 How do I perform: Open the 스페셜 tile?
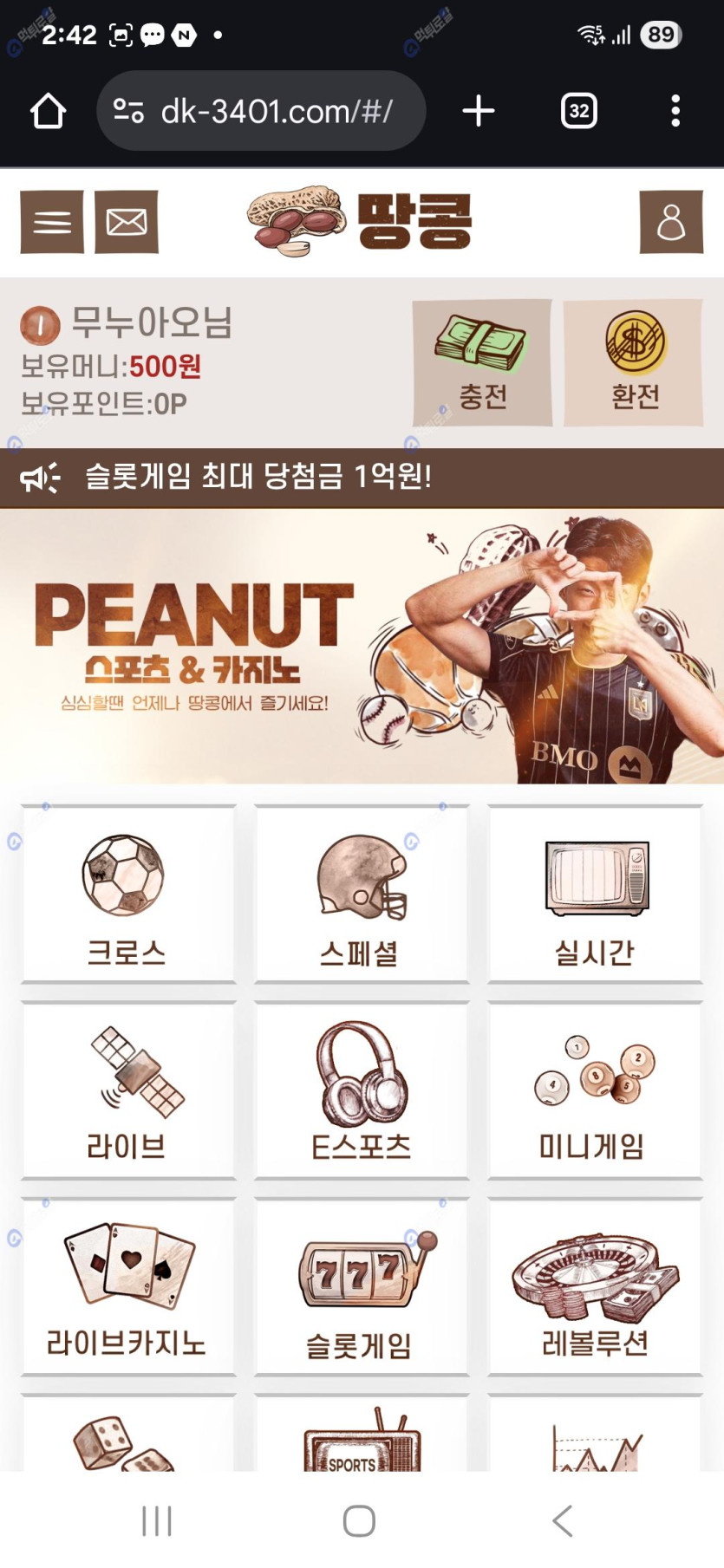pos(362,895)
